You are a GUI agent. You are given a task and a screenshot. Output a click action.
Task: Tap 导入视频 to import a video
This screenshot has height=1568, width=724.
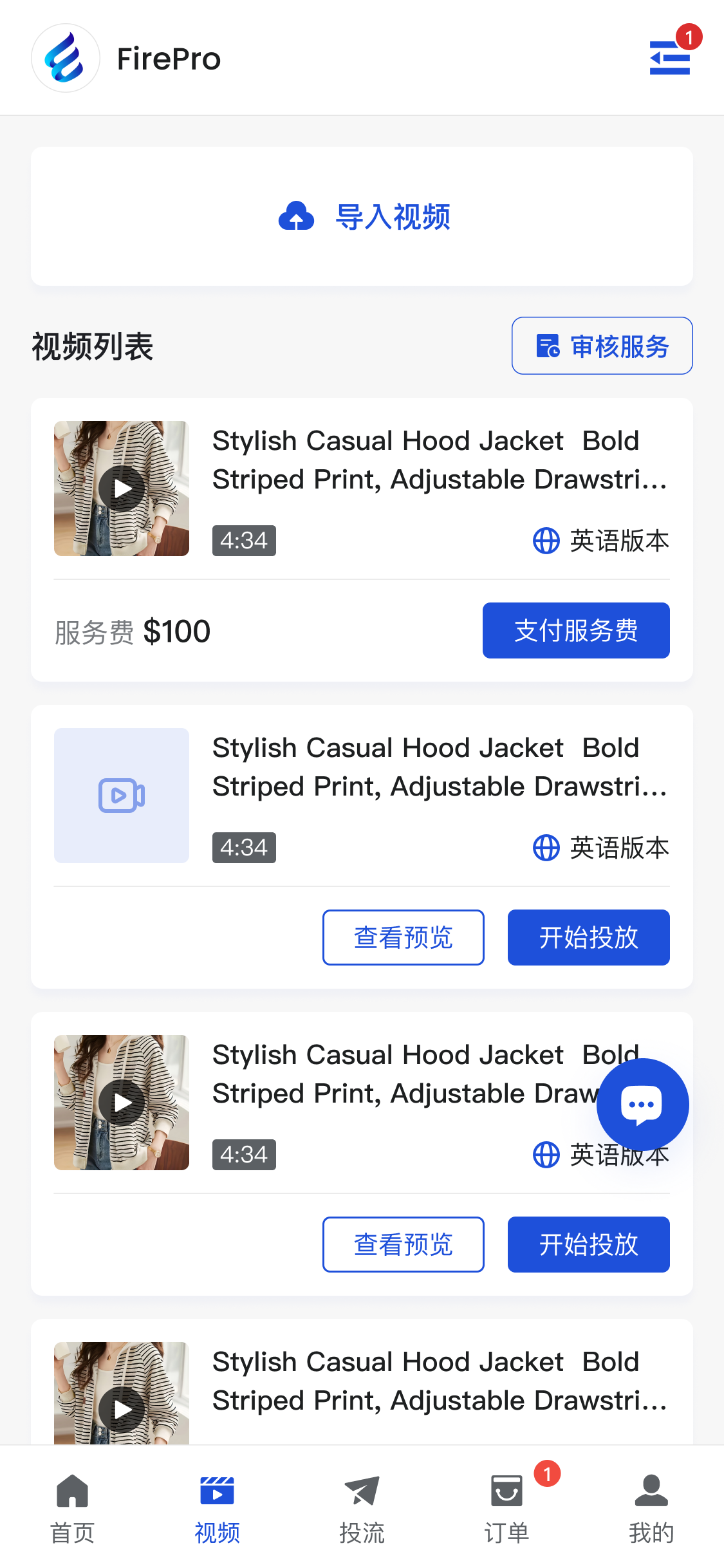(362, 216)
